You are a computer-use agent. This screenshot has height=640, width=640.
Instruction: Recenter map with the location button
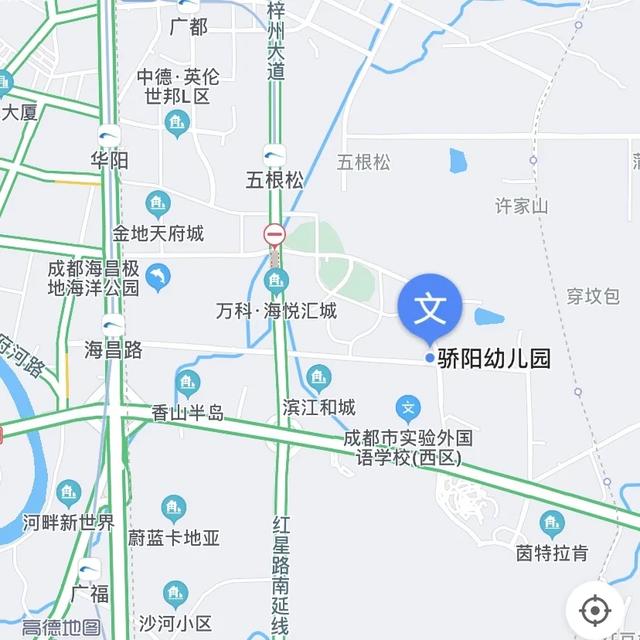[x=595, y=609]
